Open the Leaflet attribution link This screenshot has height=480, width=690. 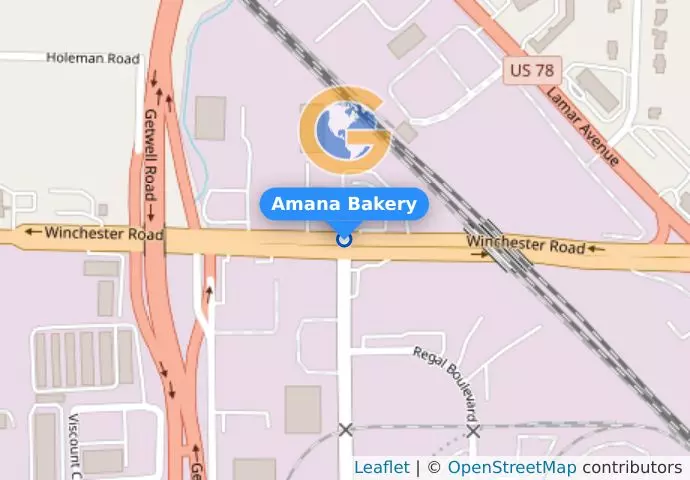point(381,467)
